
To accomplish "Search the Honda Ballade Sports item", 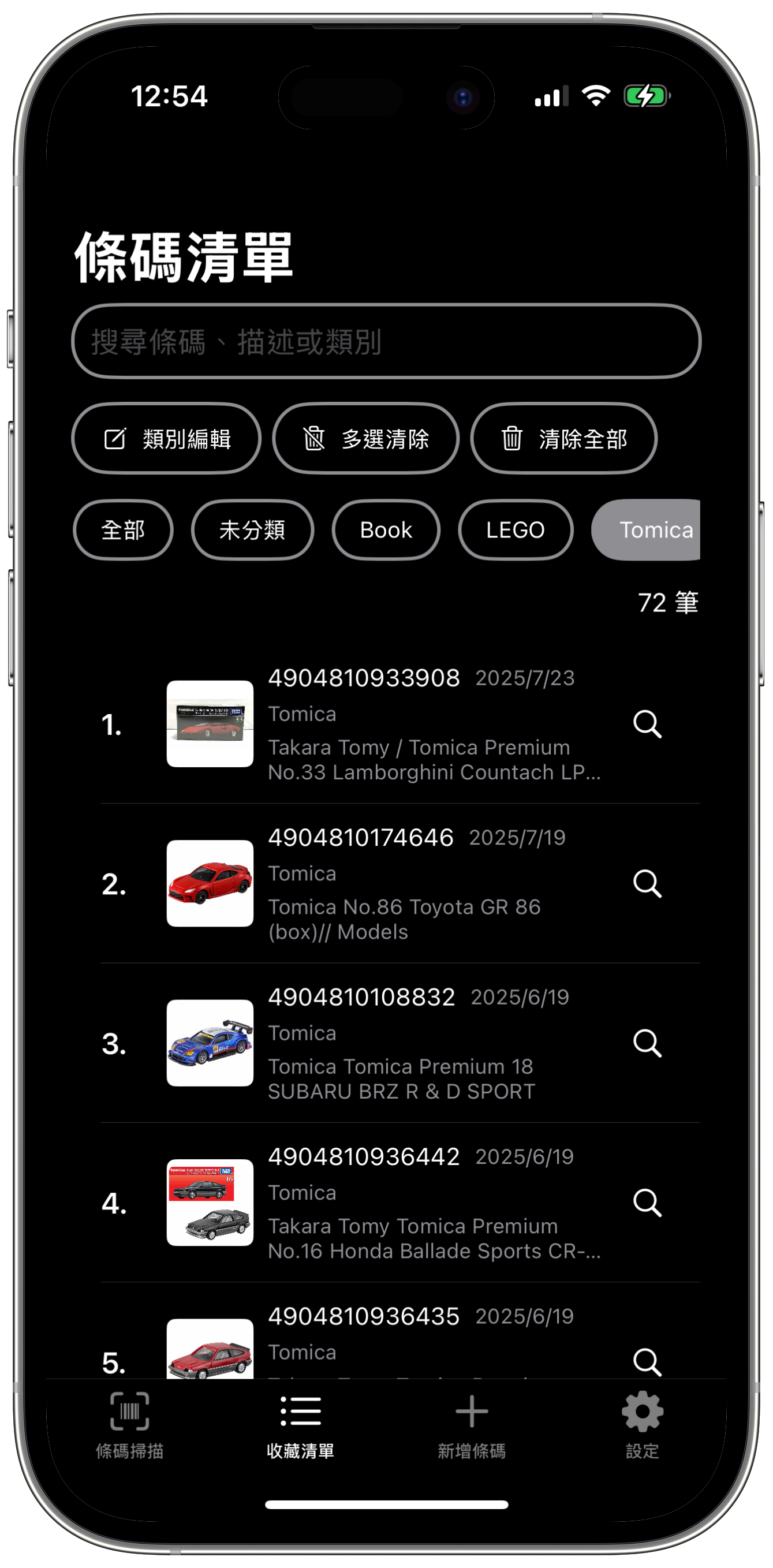I will point(647,1202).
